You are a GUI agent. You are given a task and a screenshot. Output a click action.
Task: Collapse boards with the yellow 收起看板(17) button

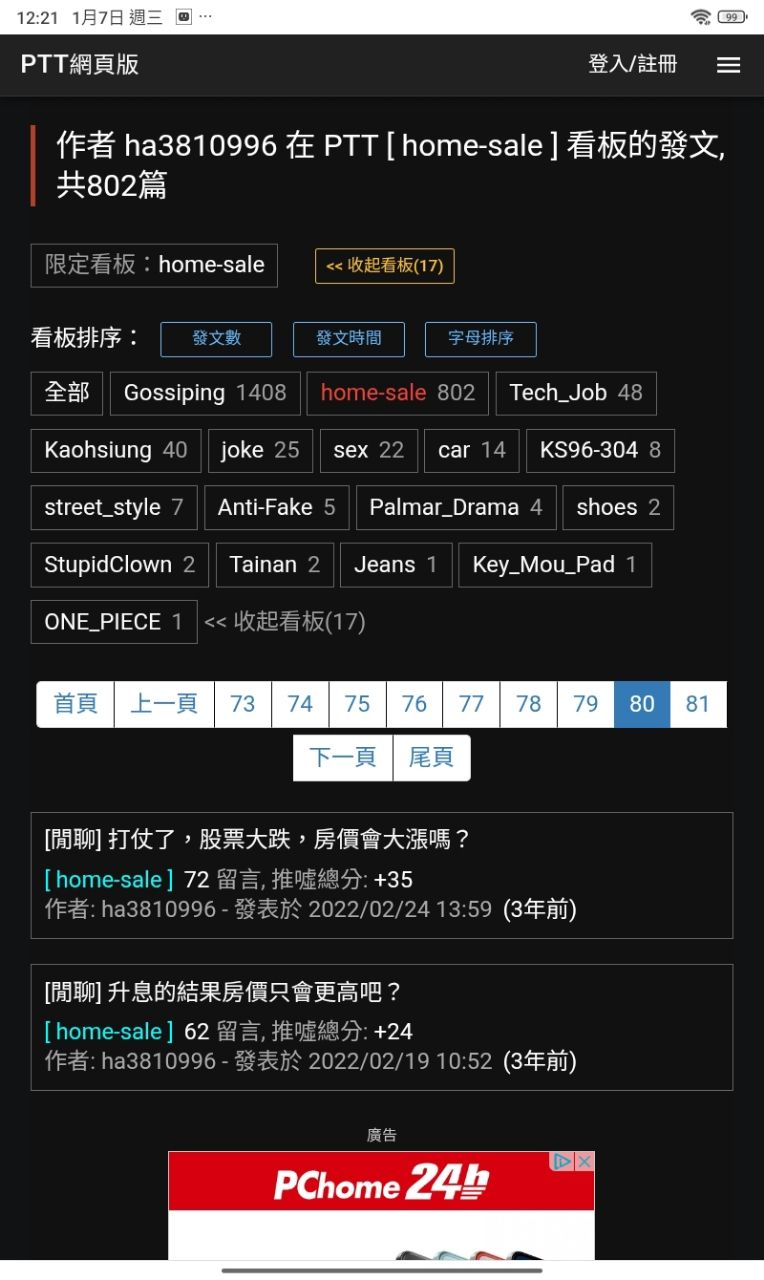point(384,266)
